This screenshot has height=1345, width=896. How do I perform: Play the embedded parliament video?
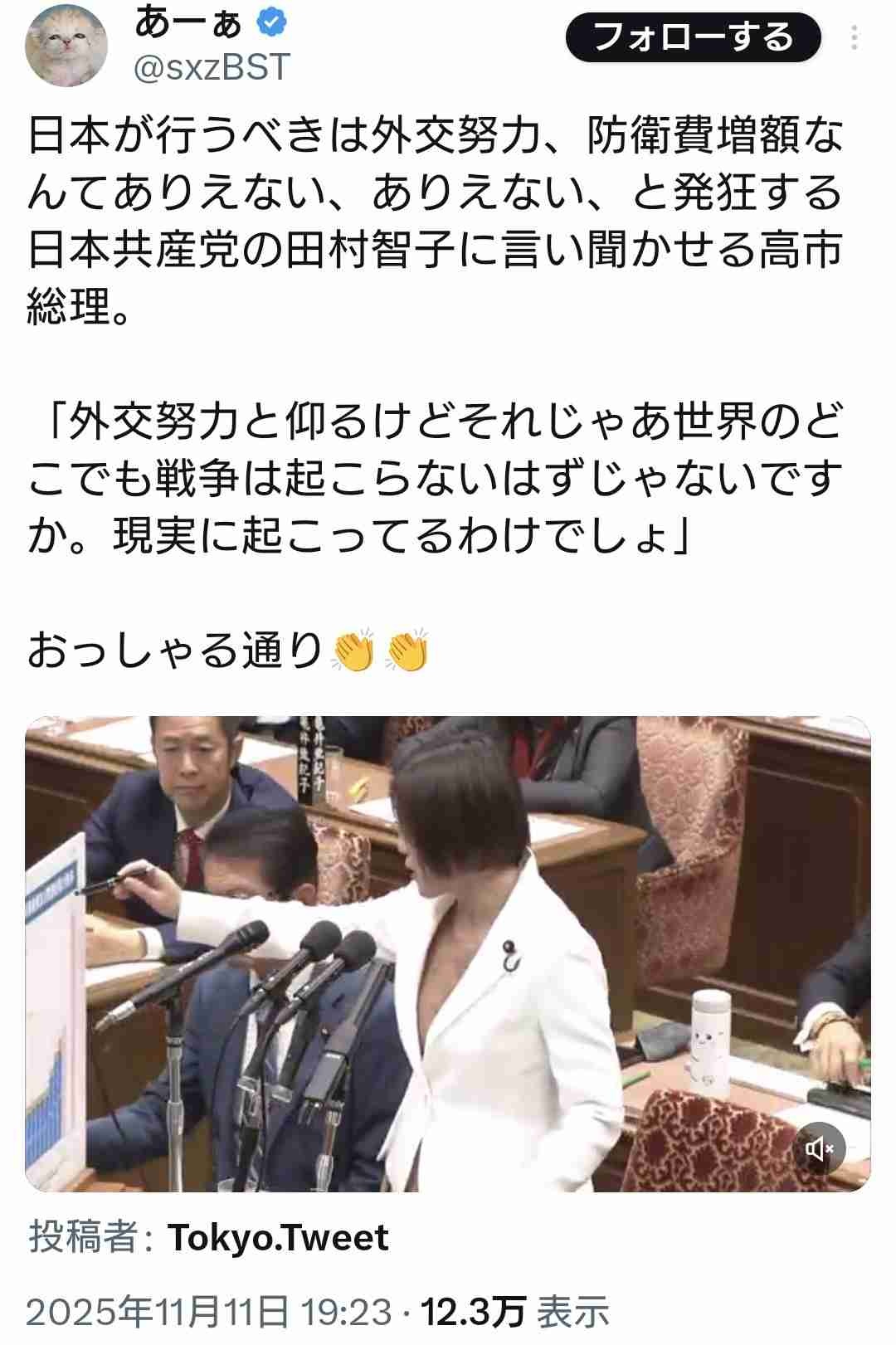coord(448,954)
